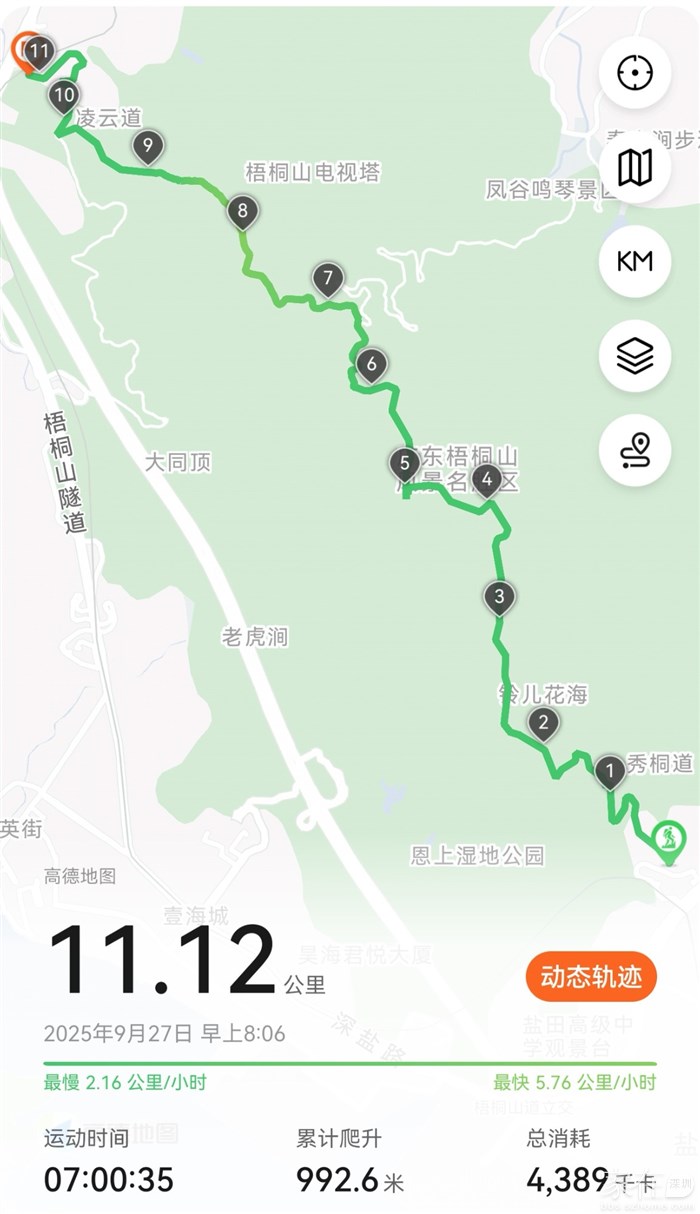Play the 动态轨迹 animated track
Viewport: 700px width, 1214px height.
coord(591,977)
